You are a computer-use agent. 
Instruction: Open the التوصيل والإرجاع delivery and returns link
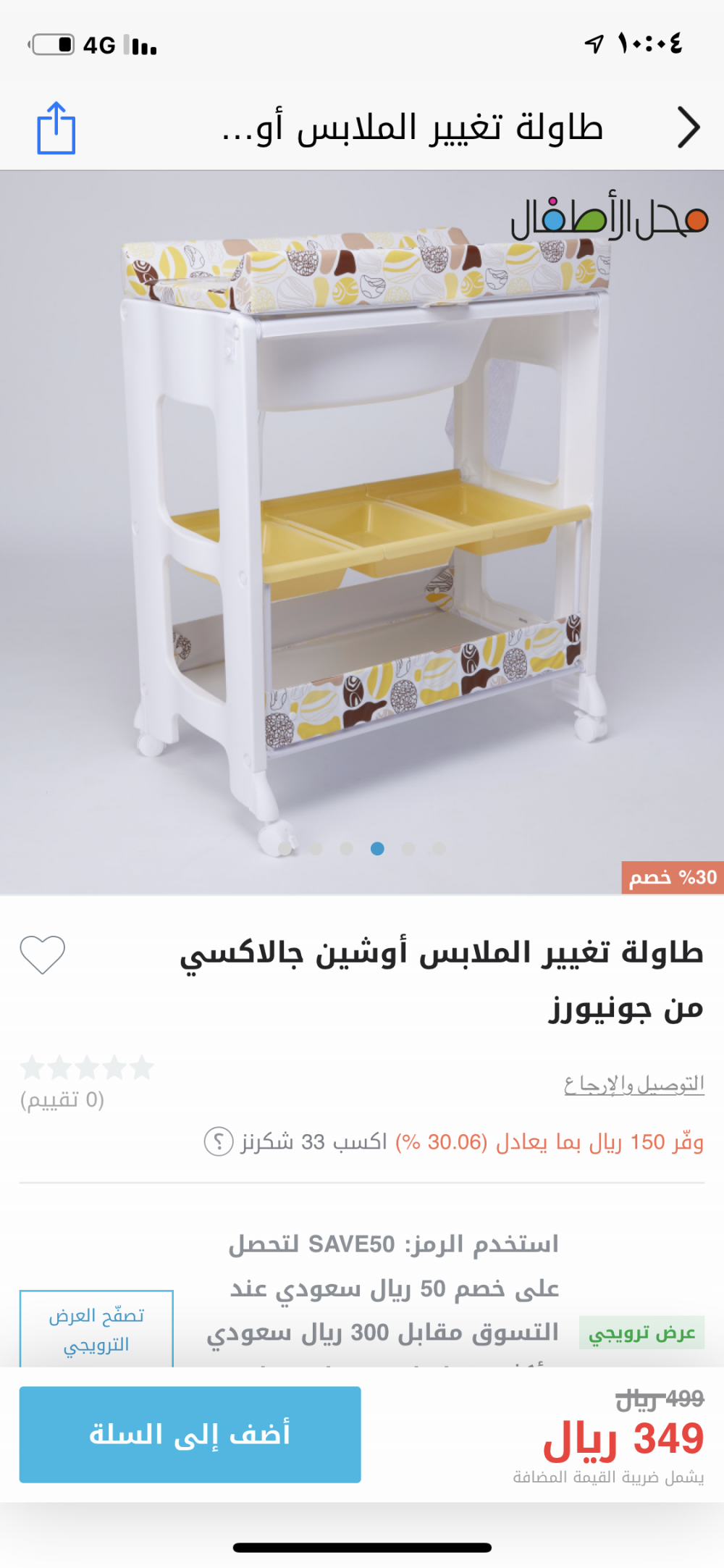click(634, 1084)
